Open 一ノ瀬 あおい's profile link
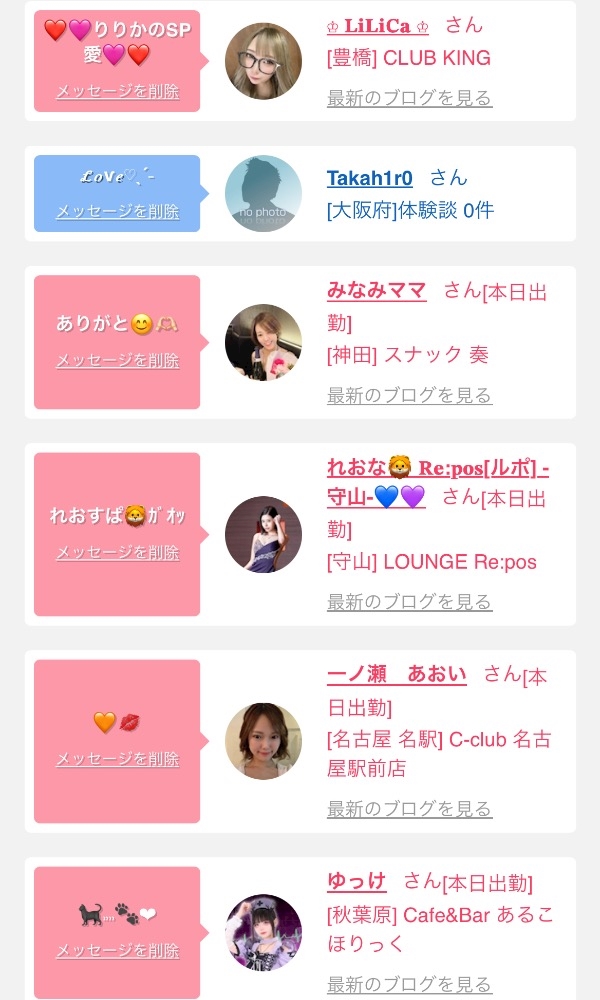Image resolution: width=600 pixels, height=1000 pixels. tap(396, 674)
